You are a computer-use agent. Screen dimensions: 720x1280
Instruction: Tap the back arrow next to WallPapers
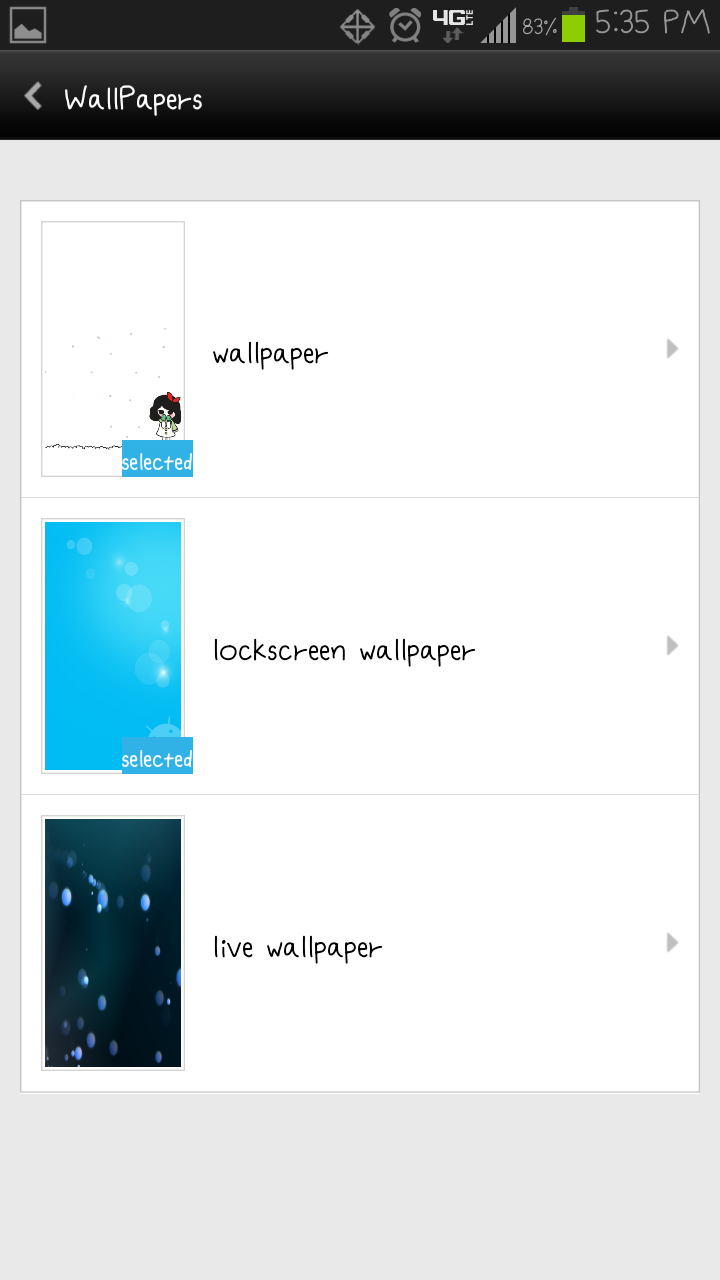[32, 96]
